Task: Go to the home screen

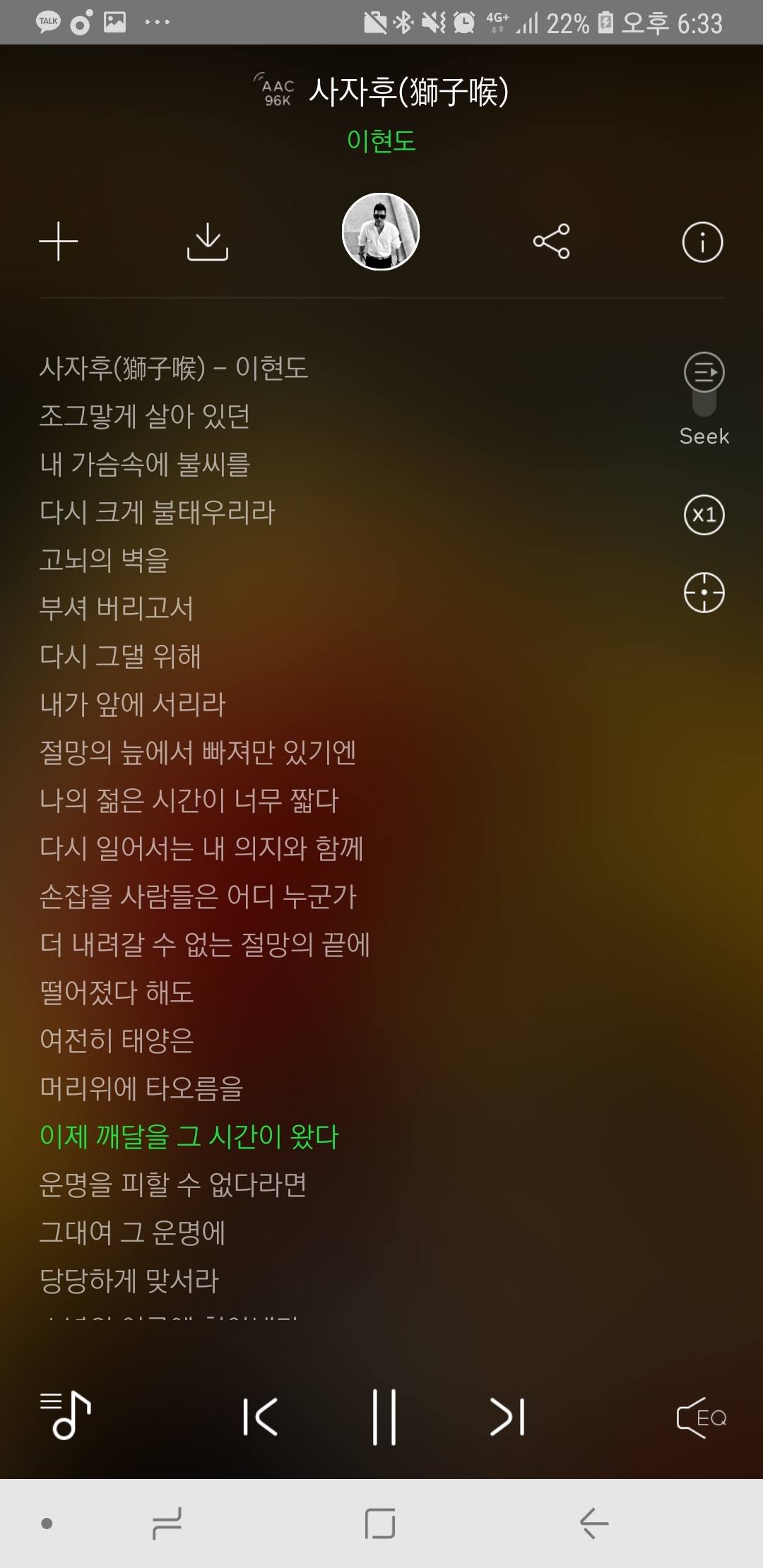Action: point(380,1523)
